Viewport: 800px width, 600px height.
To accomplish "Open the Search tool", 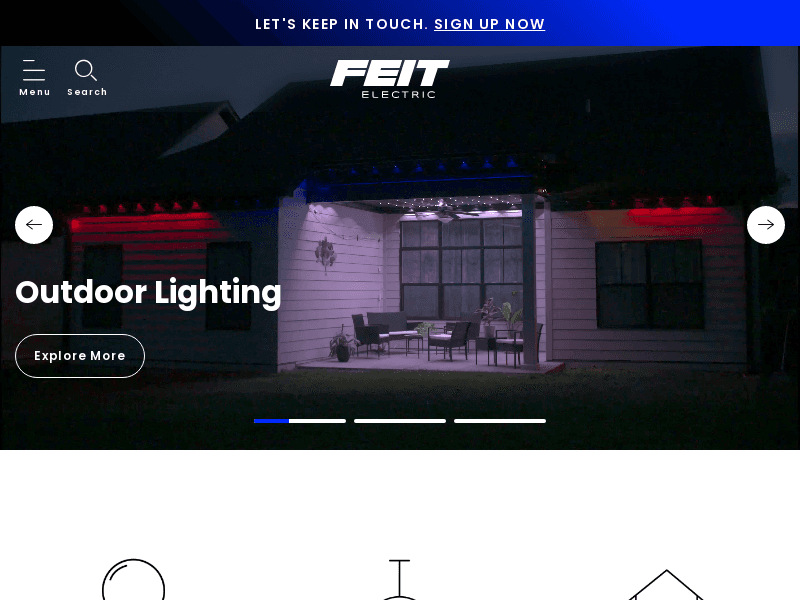I will click(86, 78).
